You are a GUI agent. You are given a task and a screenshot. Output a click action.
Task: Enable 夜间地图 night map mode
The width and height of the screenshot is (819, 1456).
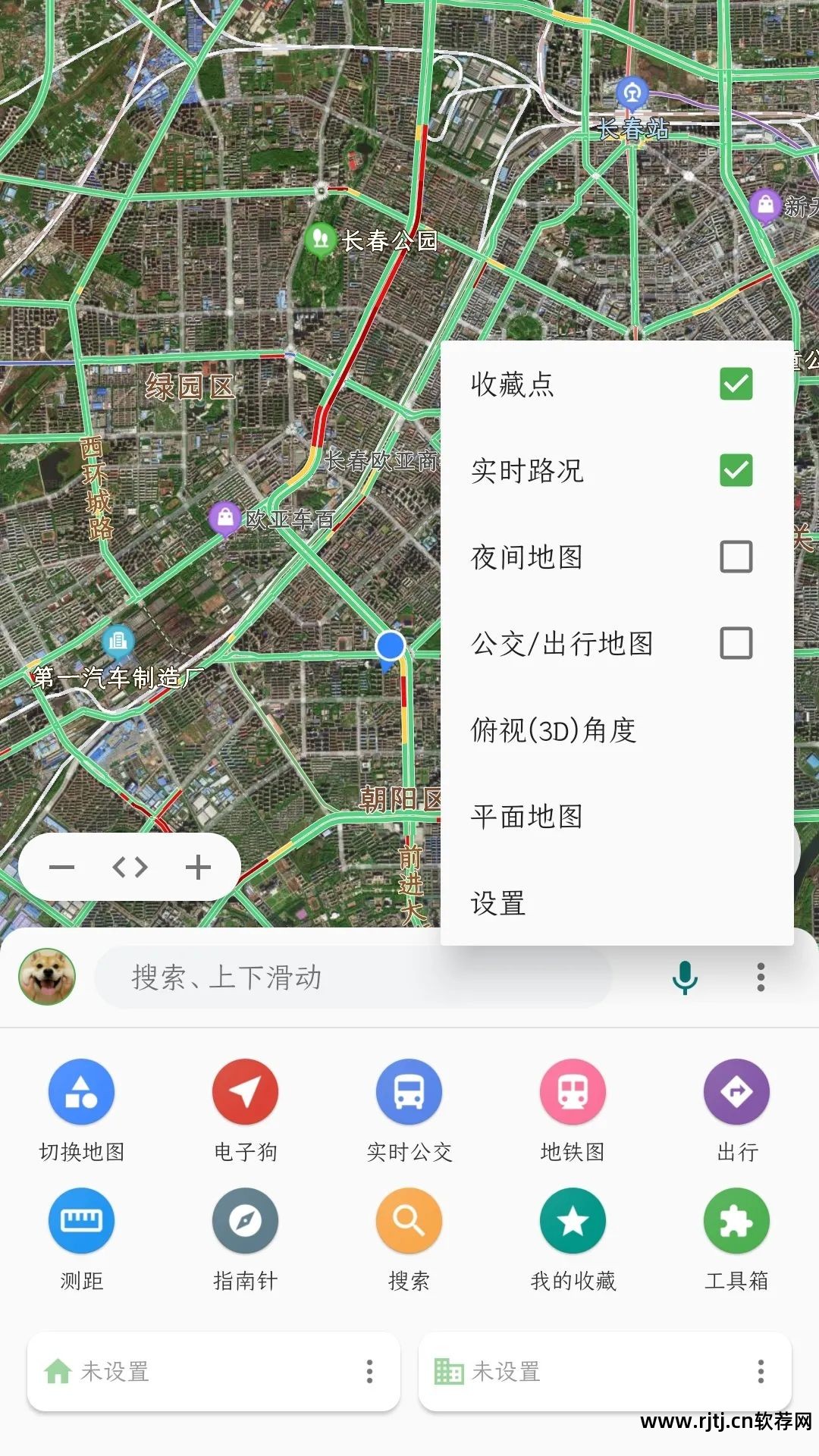click(x=734, y=558)
